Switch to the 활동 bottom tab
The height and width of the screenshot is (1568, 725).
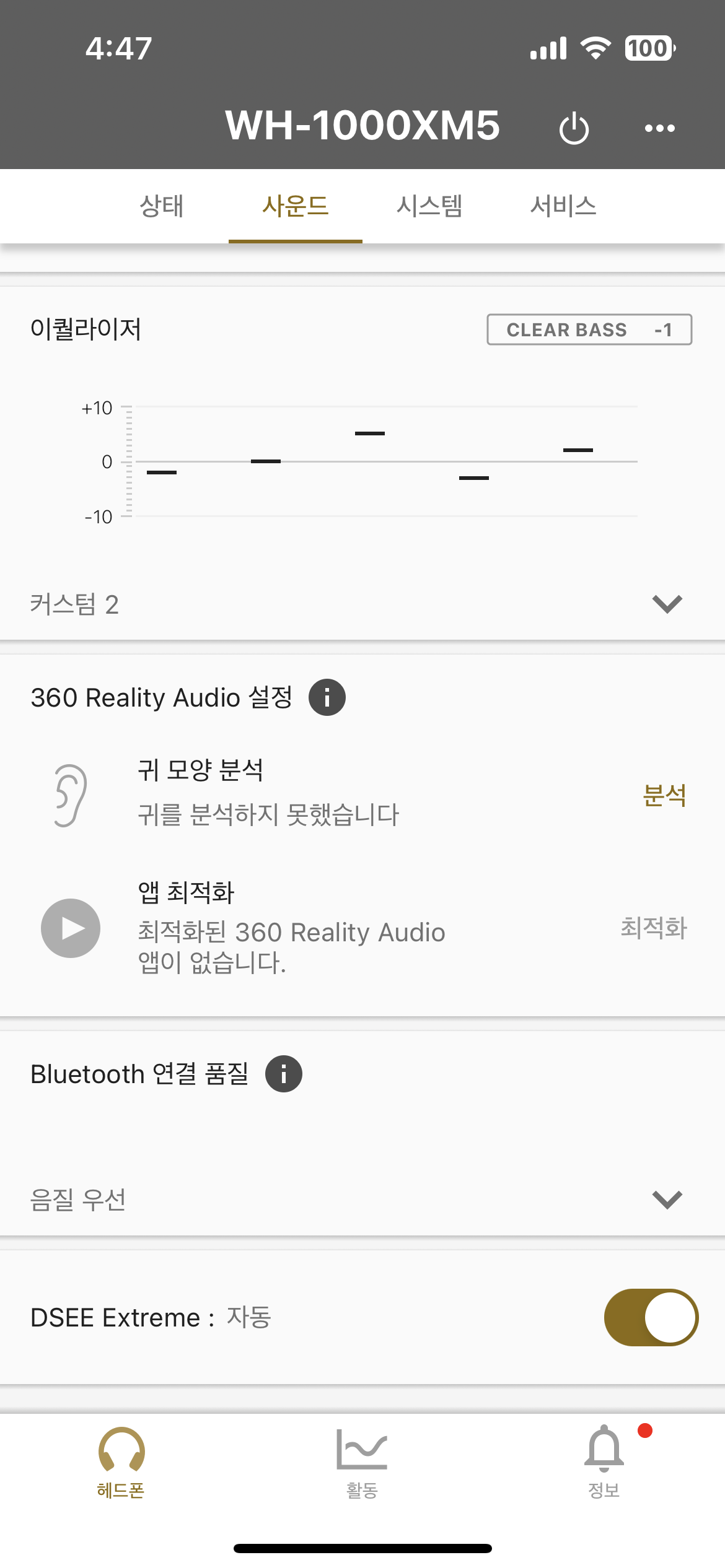click(x=362, y=1461)
